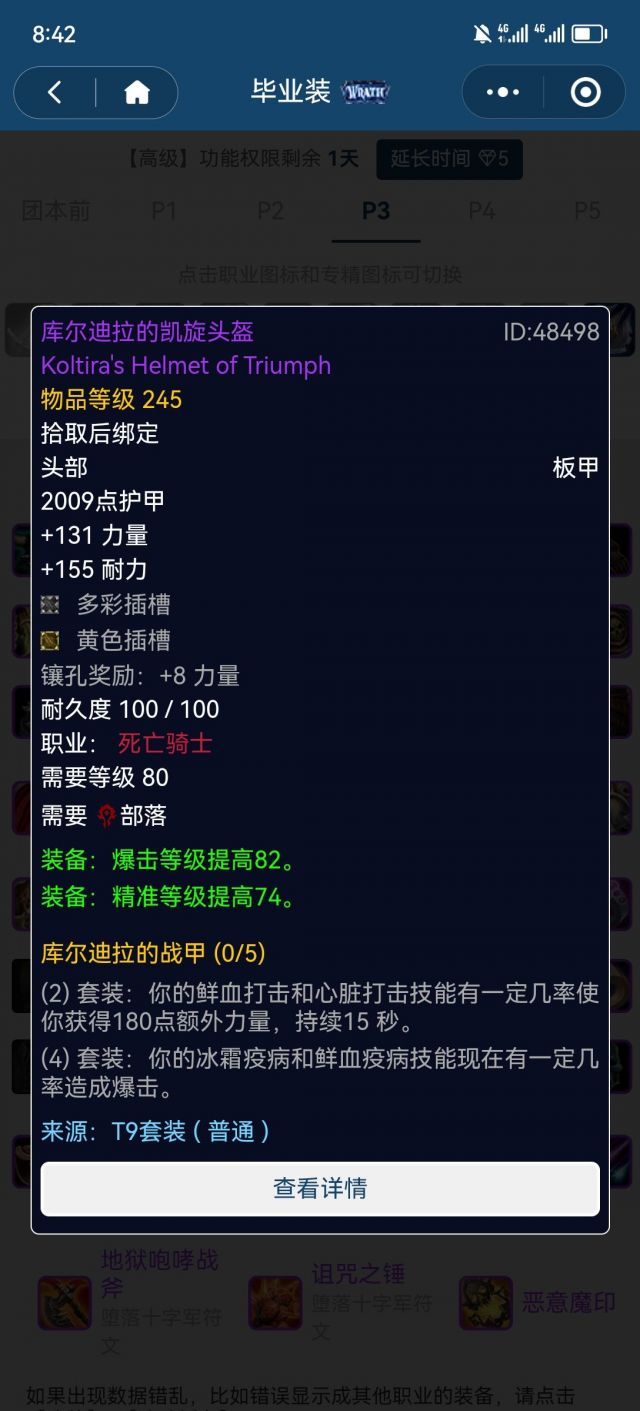This screenshot has width=640, height=1411.
Task: Open the 恶意魔印 item
Action: point(568,1302)
